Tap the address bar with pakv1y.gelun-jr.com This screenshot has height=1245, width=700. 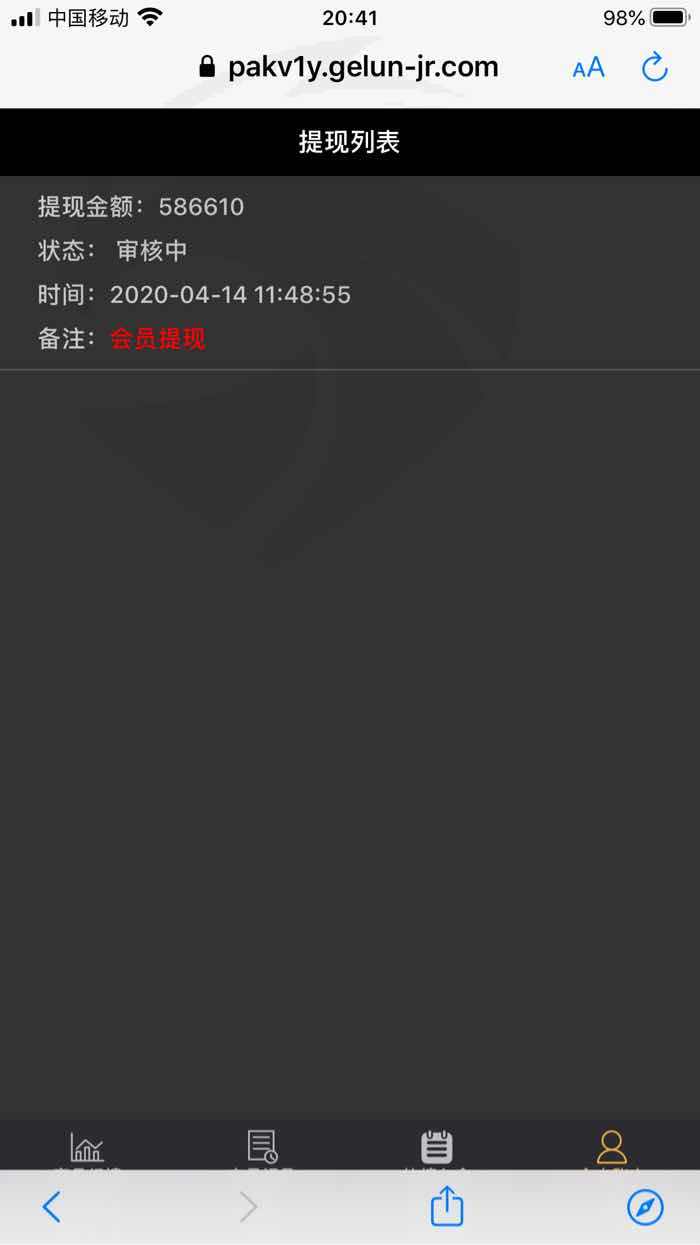pyautogui.click(x=348, y=67)
